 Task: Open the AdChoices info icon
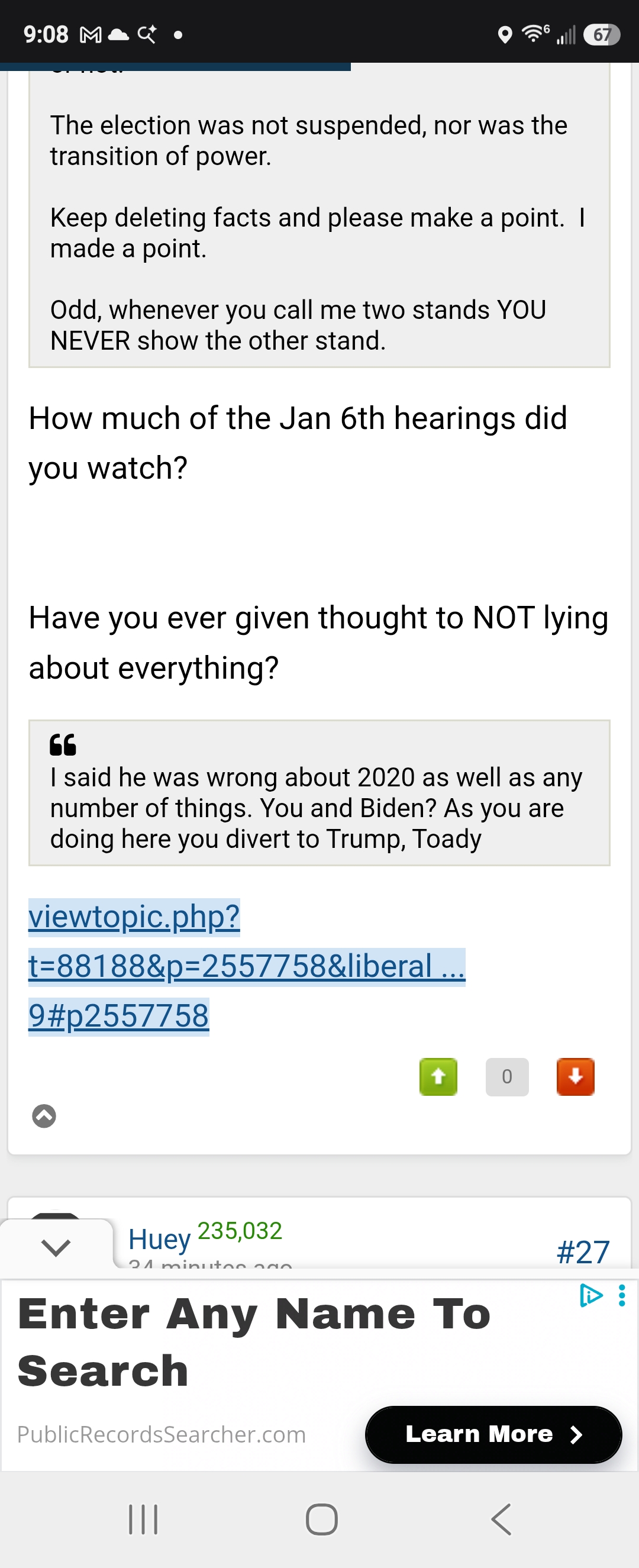coord(590,1295)
